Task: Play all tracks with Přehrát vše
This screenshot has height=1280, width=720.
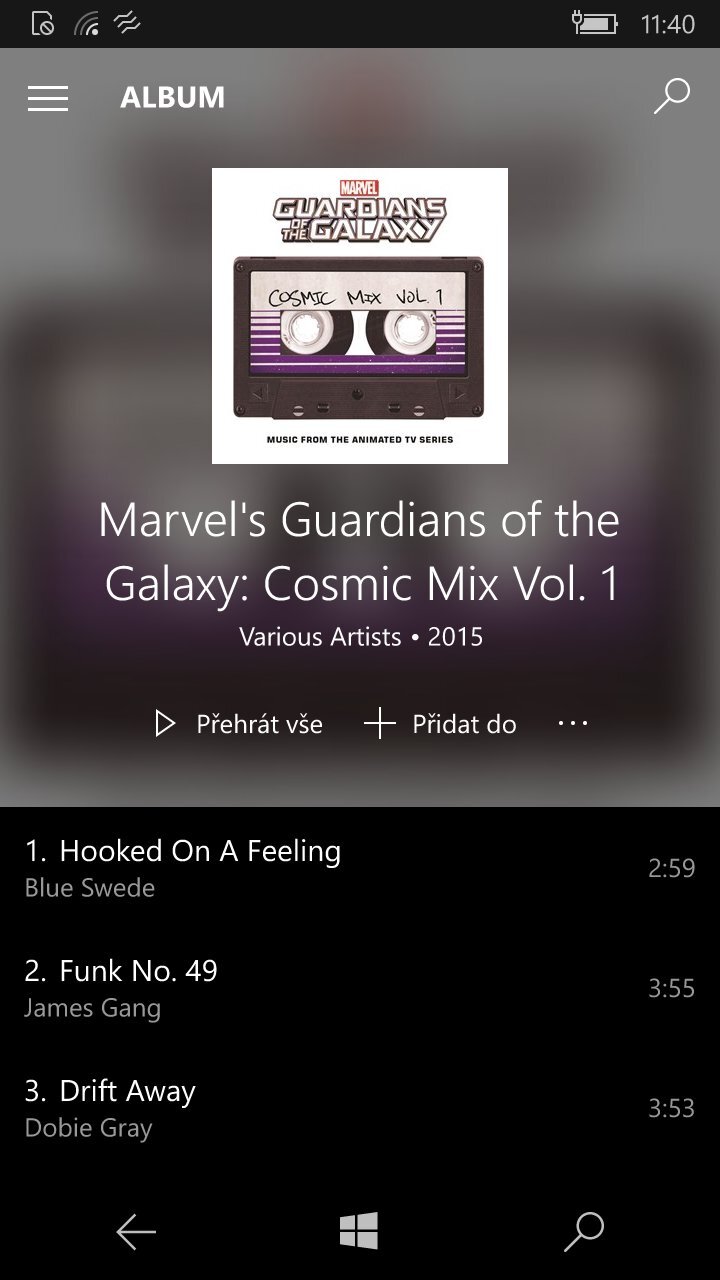Action: (x=238, y=724)
